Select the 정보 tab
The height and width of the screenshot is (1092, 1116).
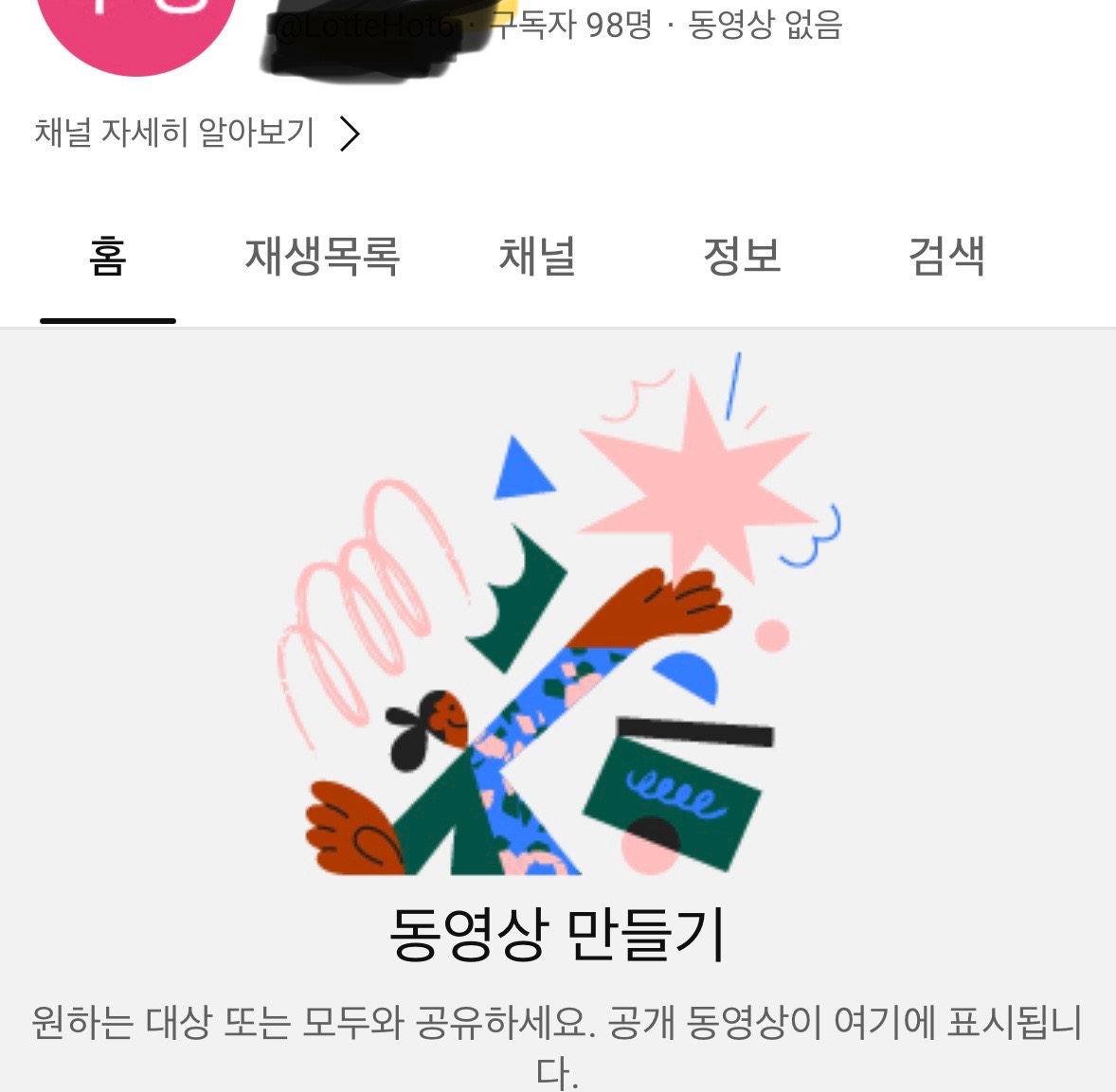click(742, 257)
